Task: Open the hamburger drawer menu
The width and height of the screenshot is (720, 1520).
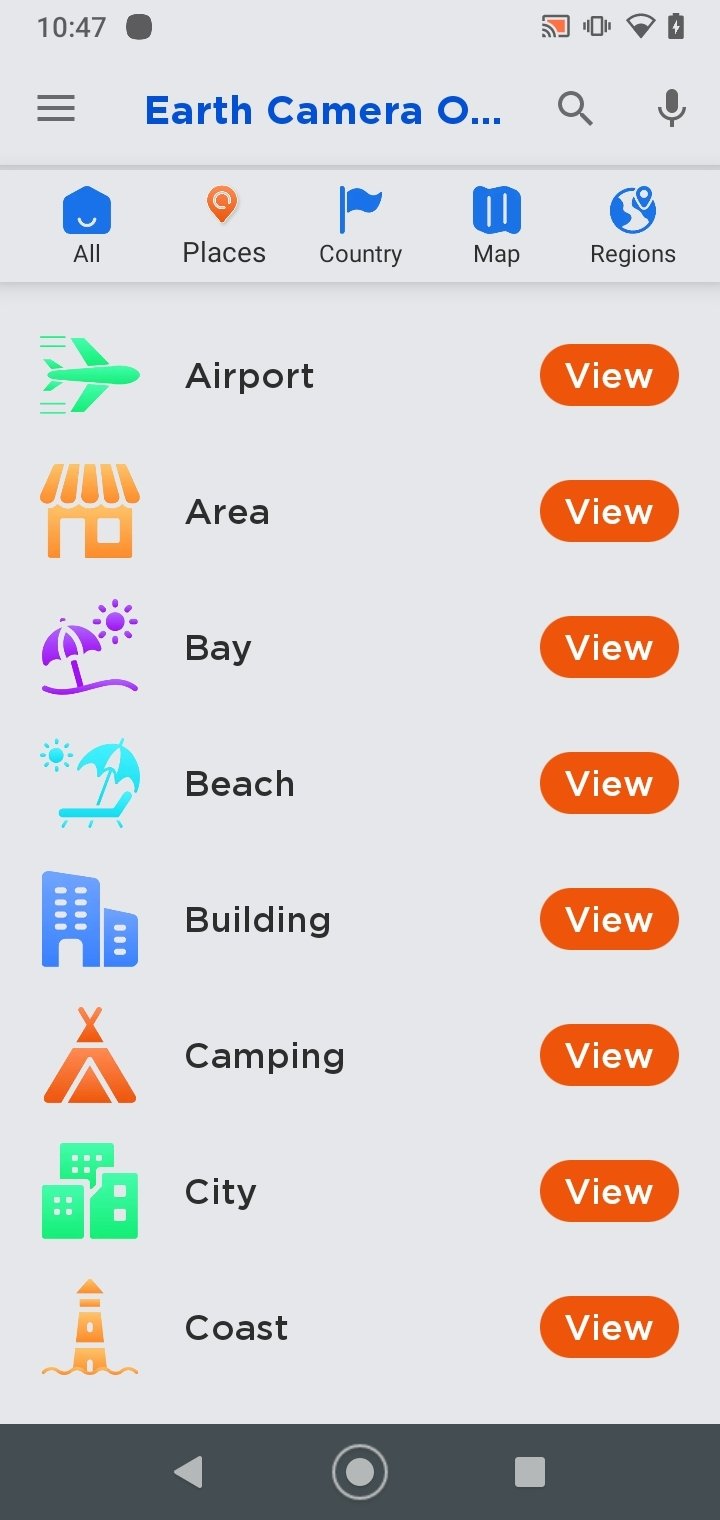Action: tap(56, 109)
